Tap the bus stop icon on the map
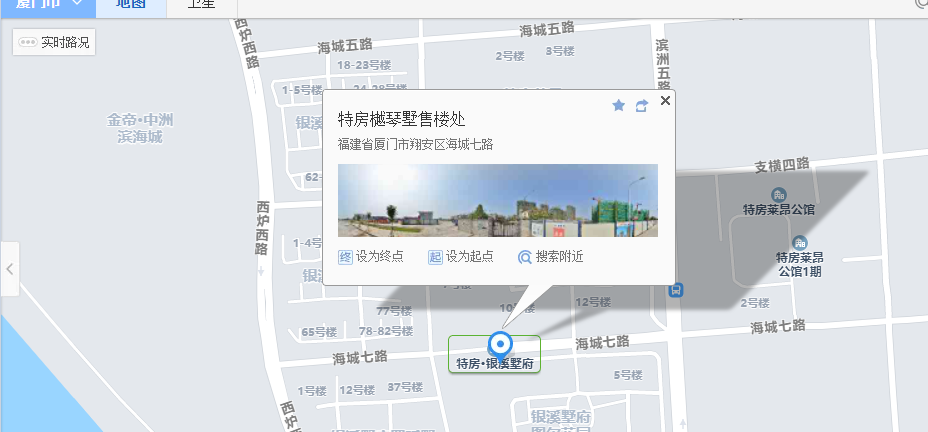This screenshot has width=928, height=432. (x=677, y=290)
